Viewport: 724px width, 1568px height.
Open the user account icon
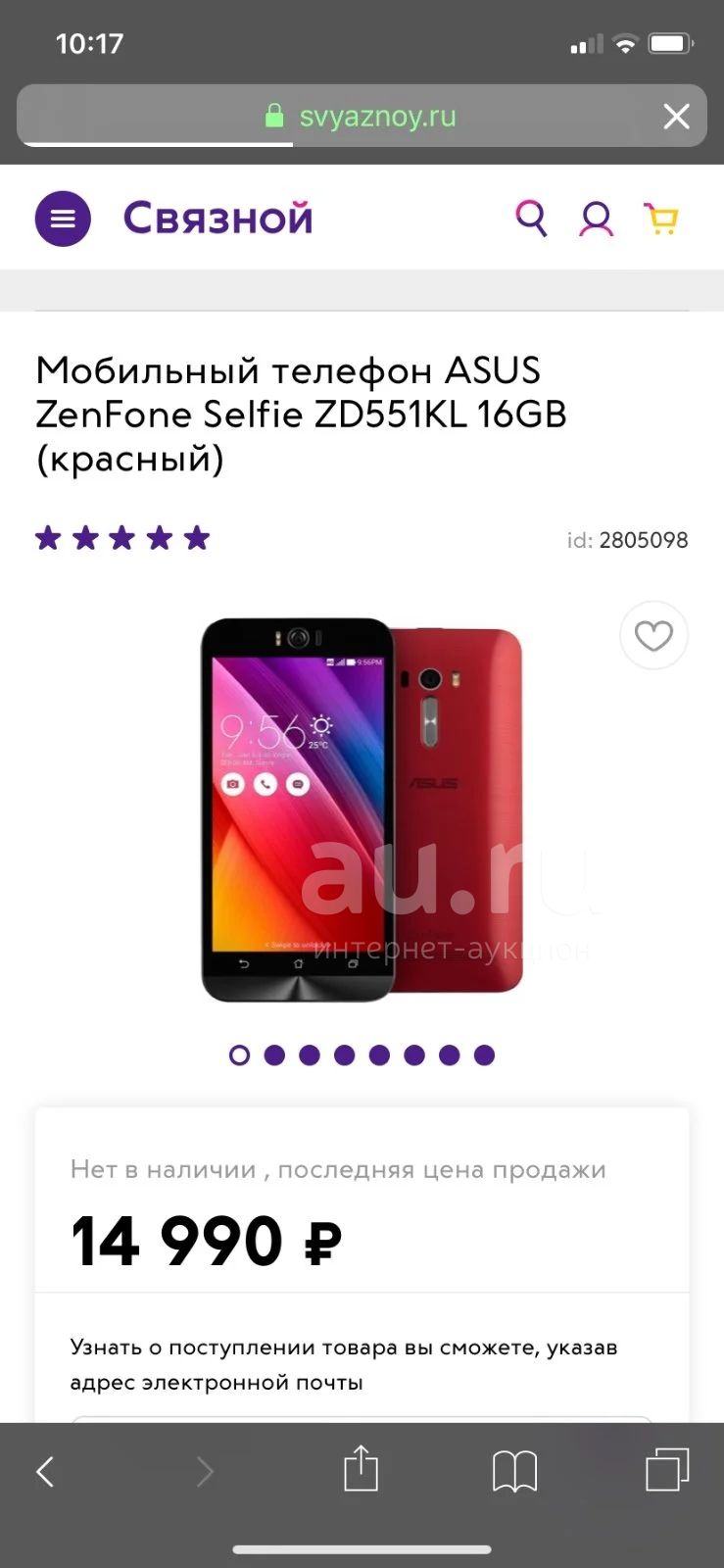[596, 219]
